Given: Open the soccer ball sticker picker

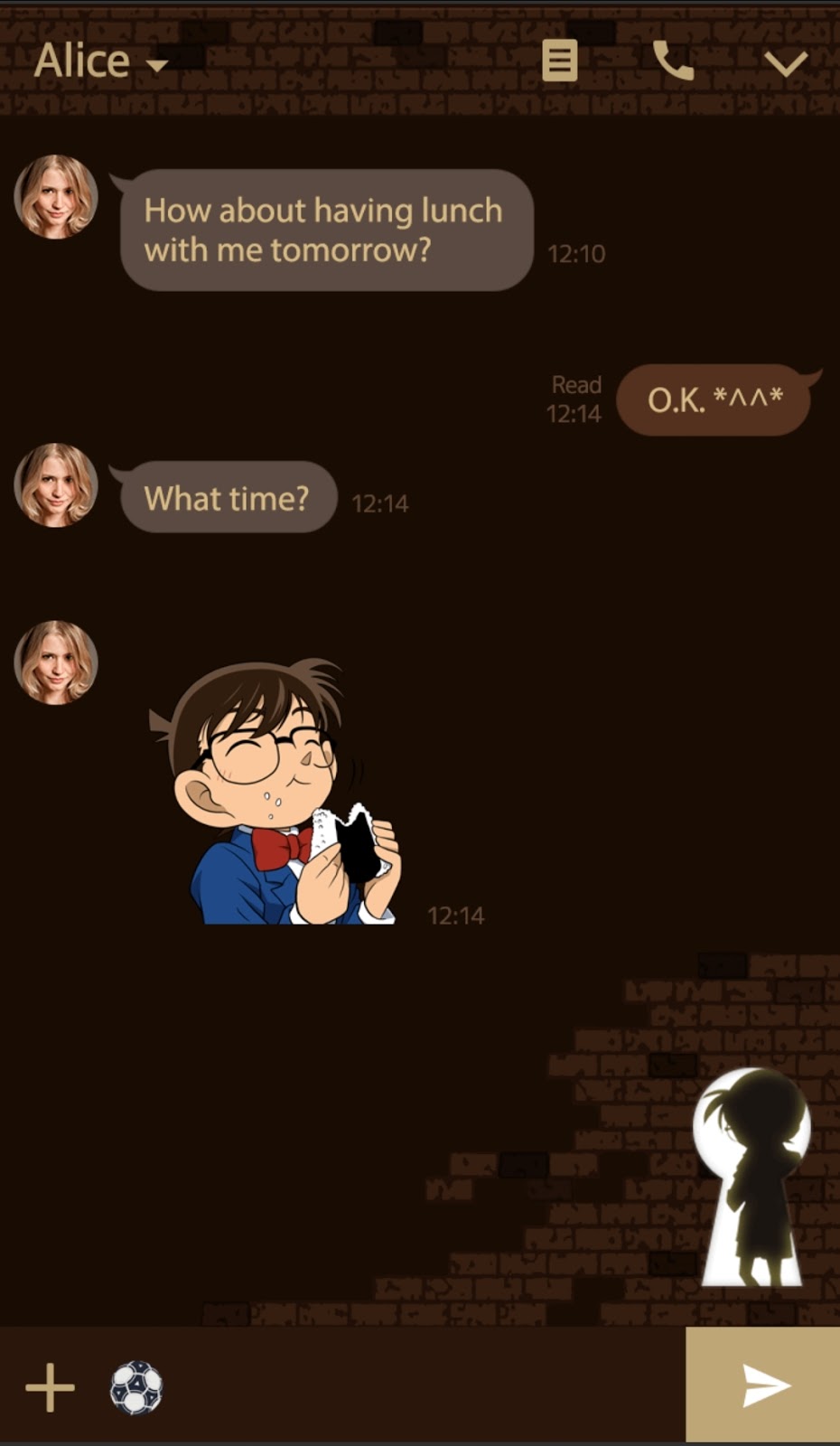Looking at the screenshot, I should 136,1387.
